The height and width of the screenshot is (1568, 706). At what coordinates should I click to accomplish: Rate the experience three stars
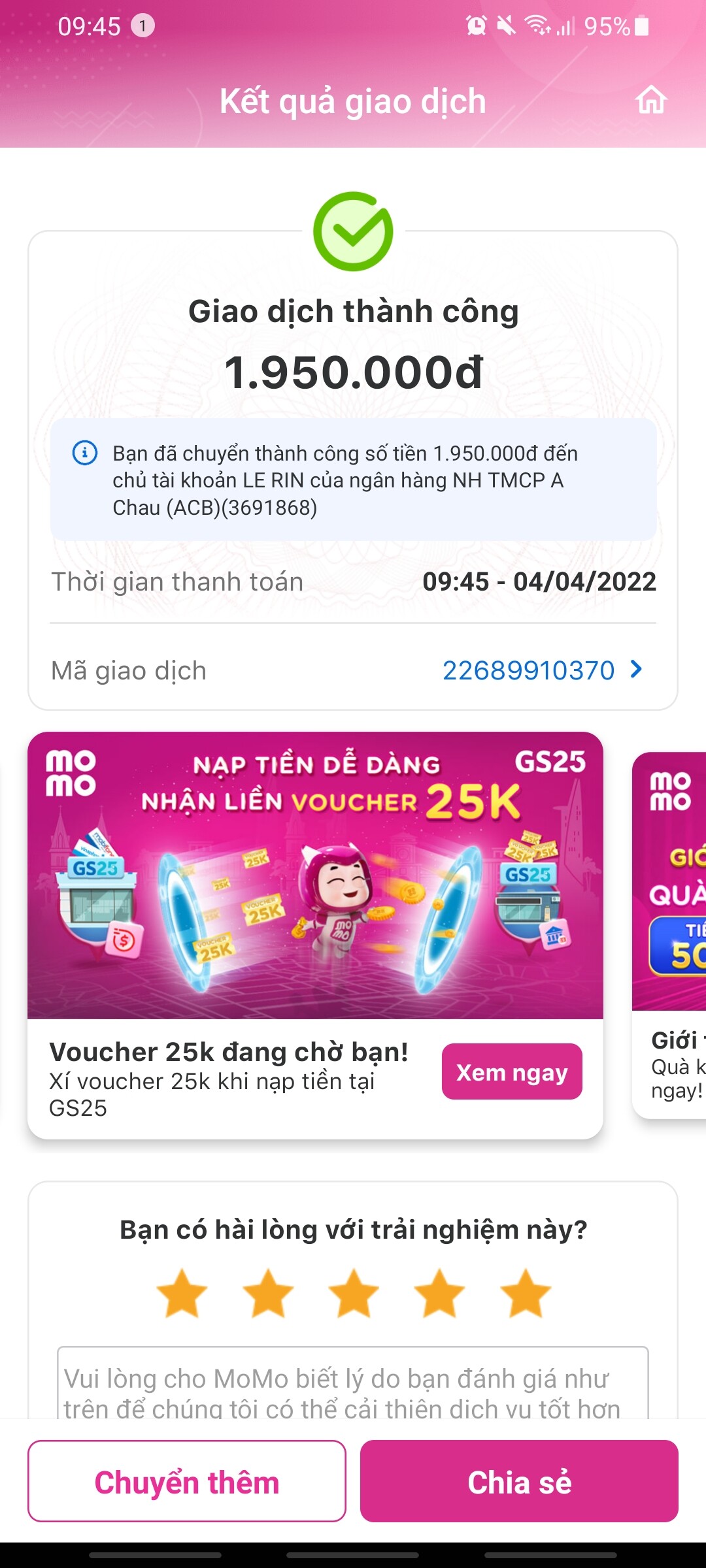[354, 1294]
